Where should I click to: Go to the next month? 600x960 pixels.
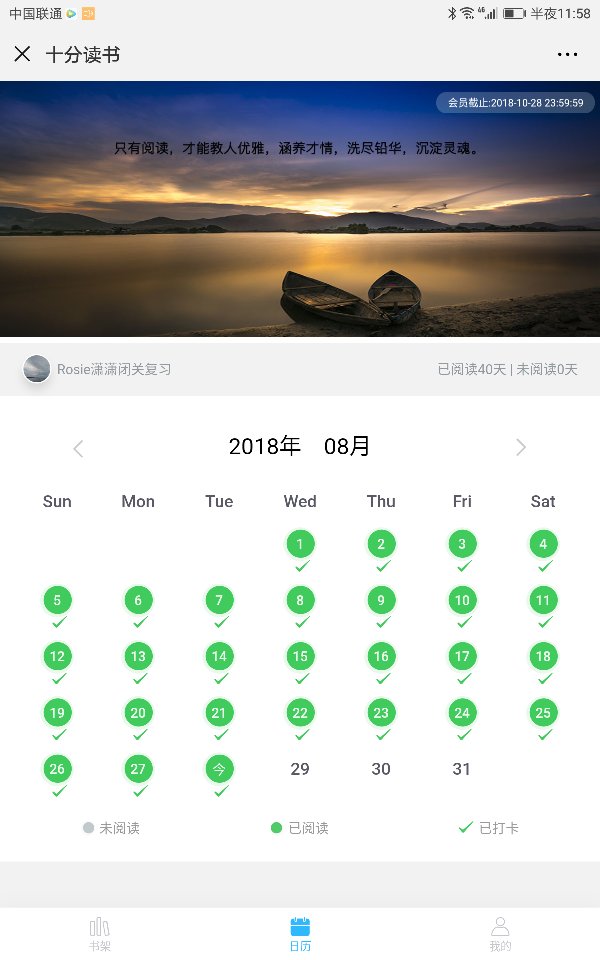(x=520, y=447)
